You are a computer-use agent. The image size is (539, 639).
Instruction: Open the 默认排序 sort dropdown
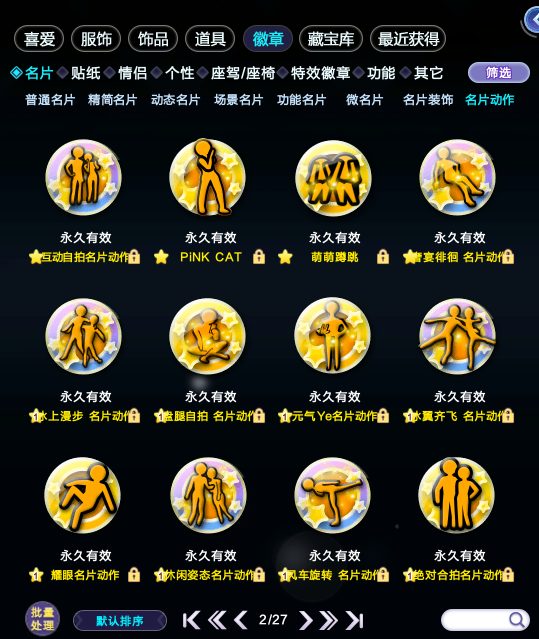click(120, 621)
